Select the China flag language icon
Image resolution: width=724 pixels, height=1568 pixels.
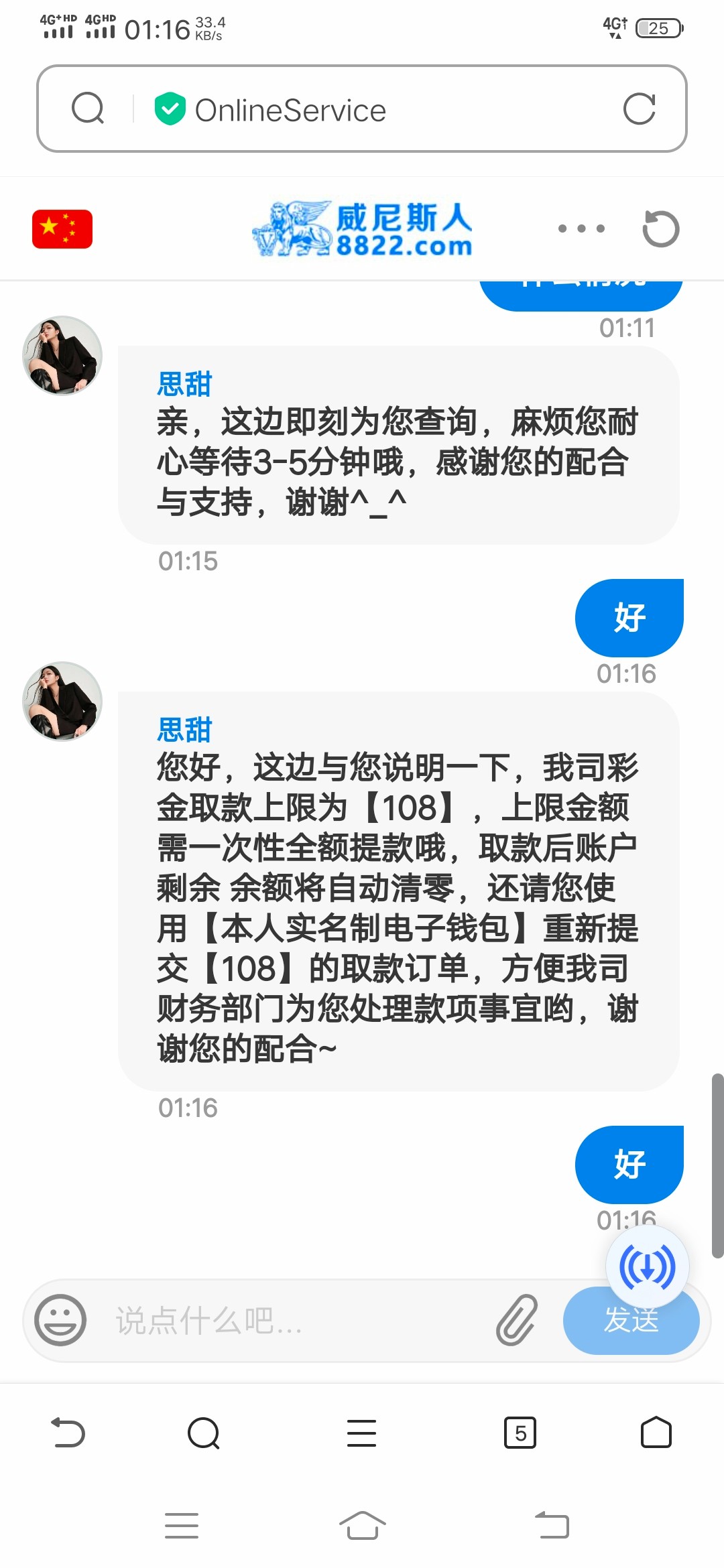click(61, 228)
